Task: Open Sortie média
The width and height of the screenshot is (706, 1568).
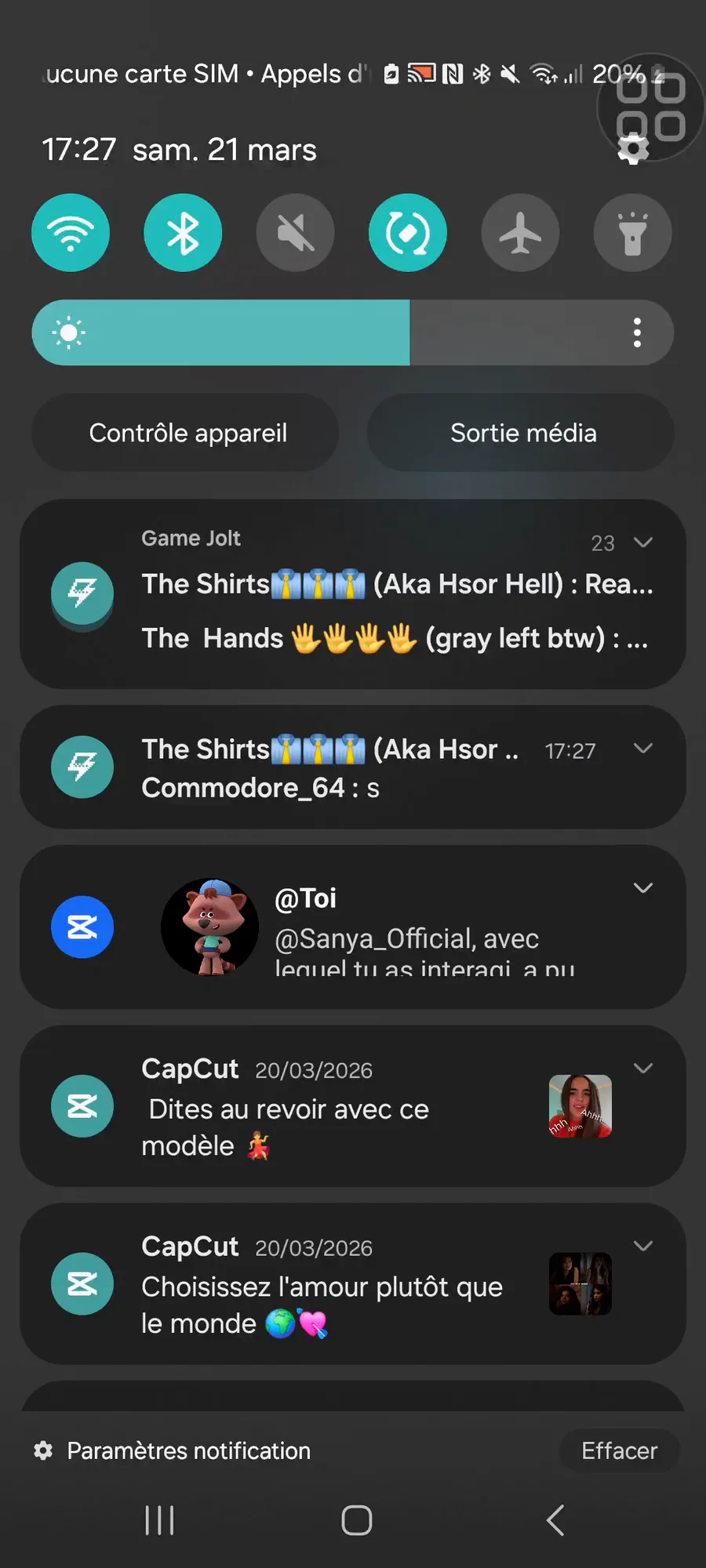Action: tap(521, 433)
